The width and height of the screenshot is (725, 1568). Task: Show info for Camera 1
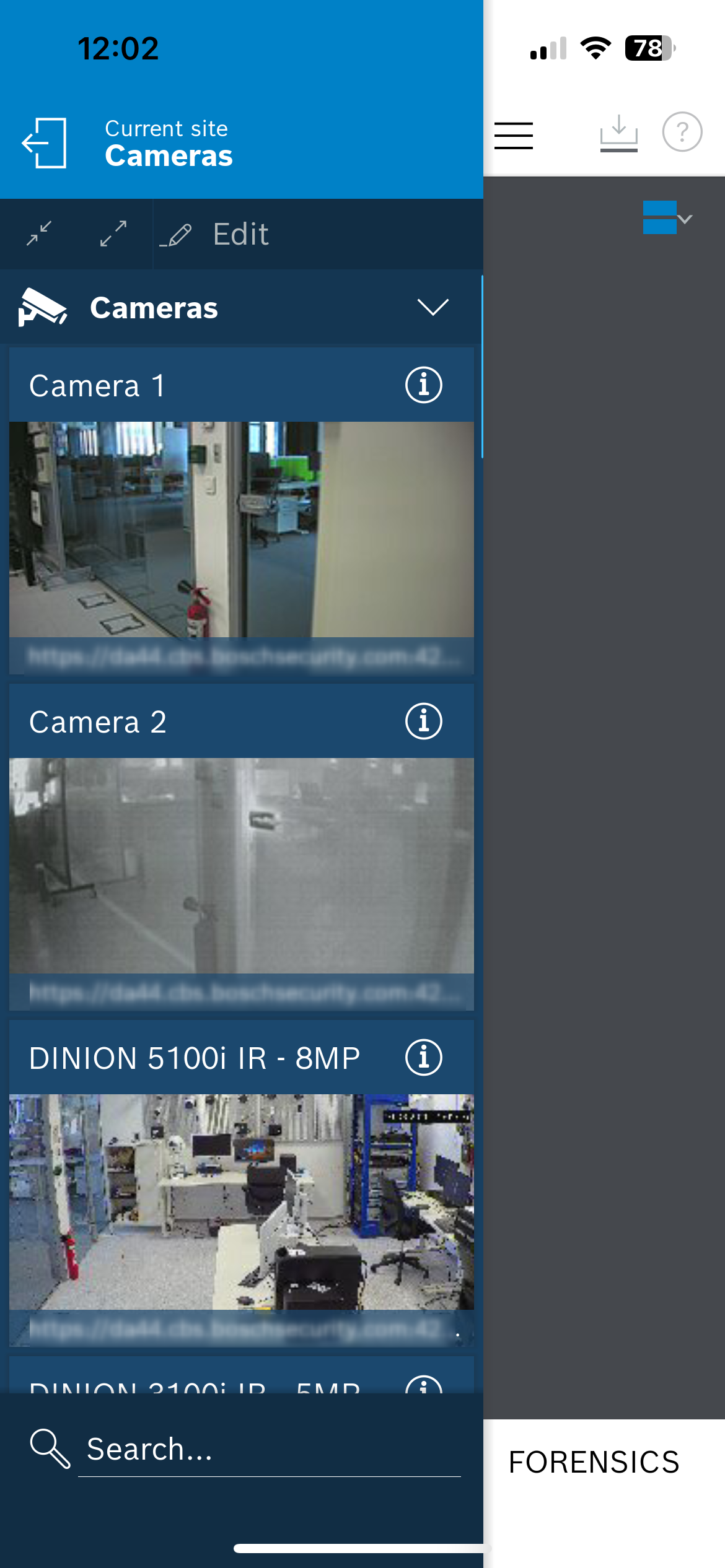coord(424,385)
